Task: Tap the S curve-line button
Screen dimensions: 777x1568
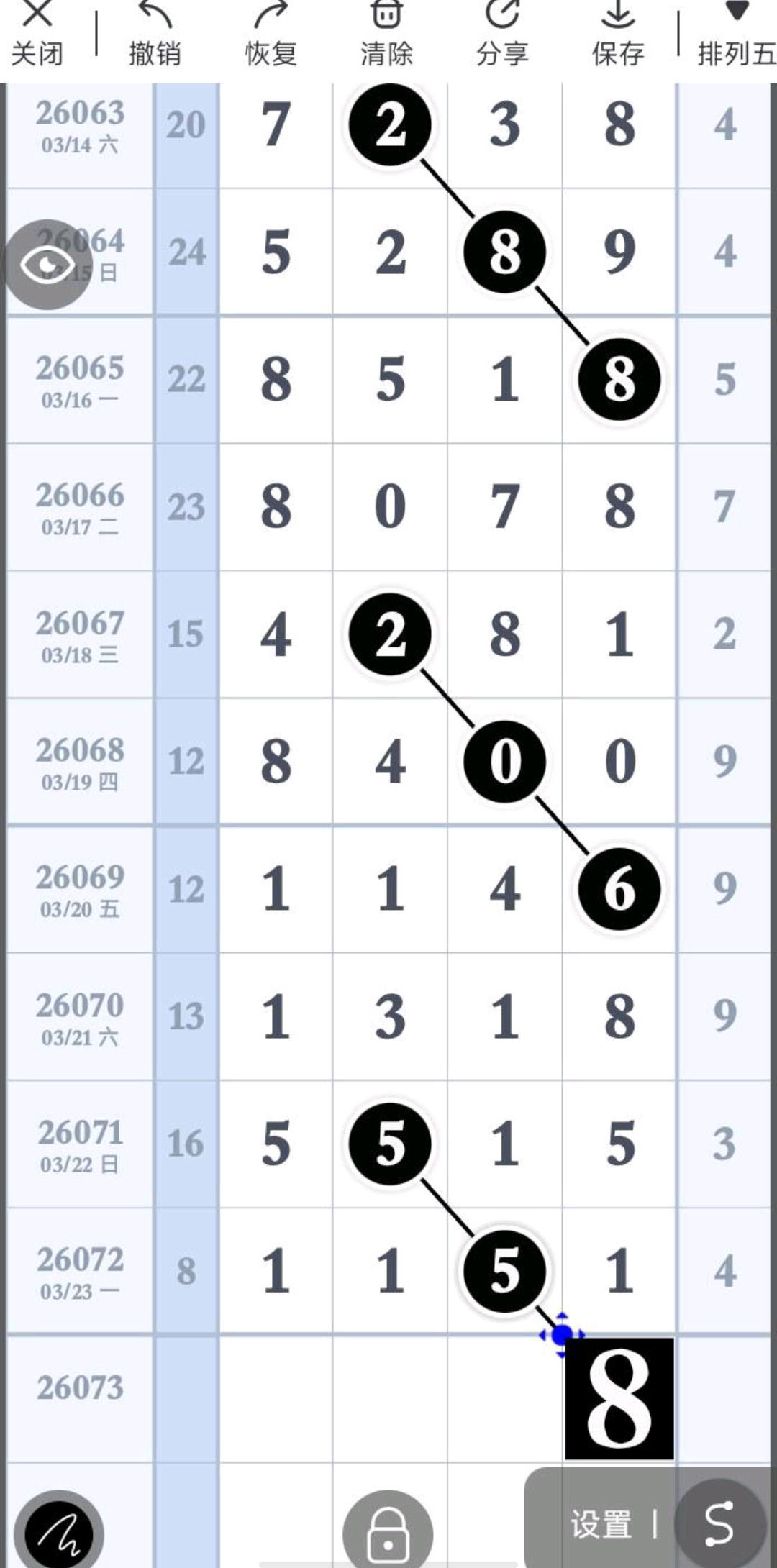Action: tap(719, 1523)
